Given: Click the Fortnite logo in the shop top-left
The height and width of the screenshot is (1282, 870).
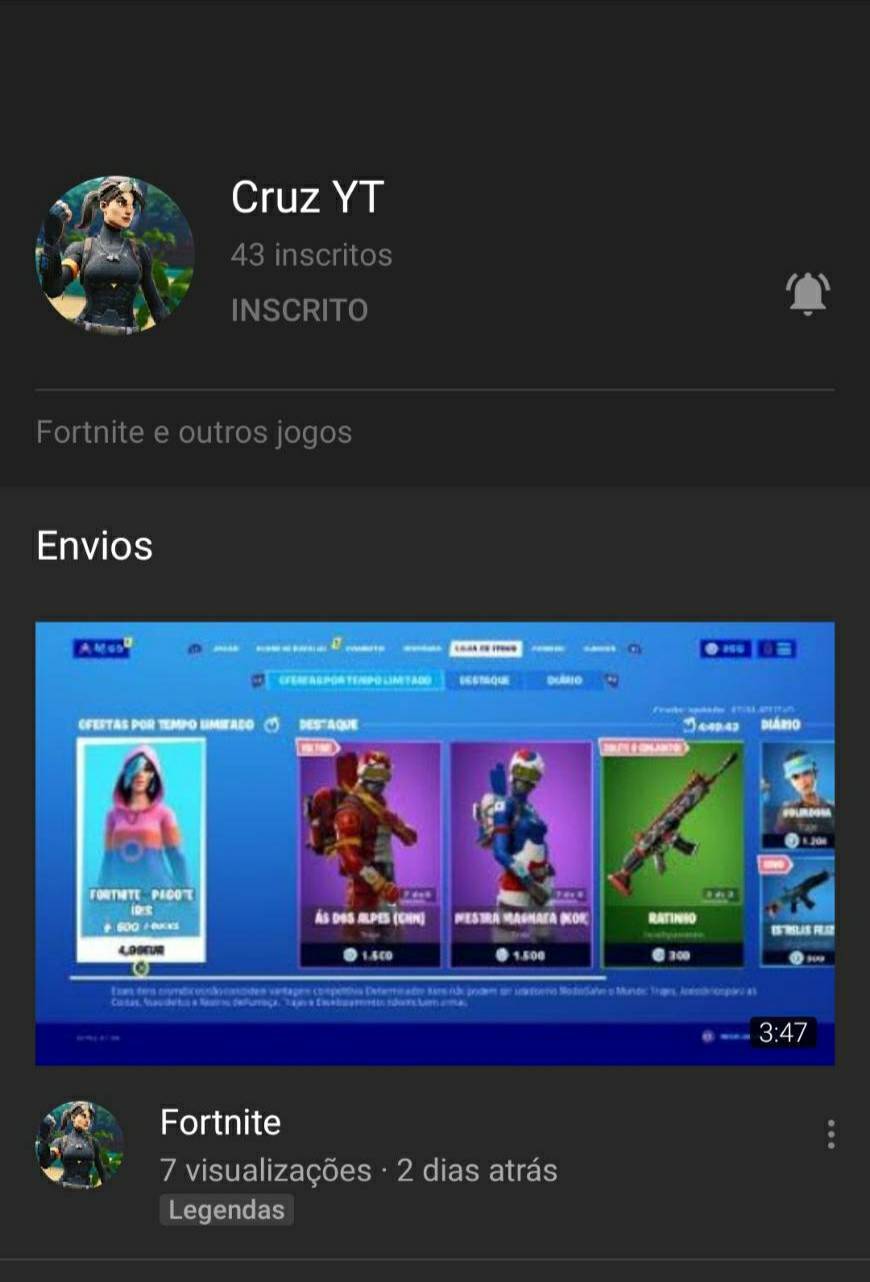Looking at the screenshot, I should (98, 649).
